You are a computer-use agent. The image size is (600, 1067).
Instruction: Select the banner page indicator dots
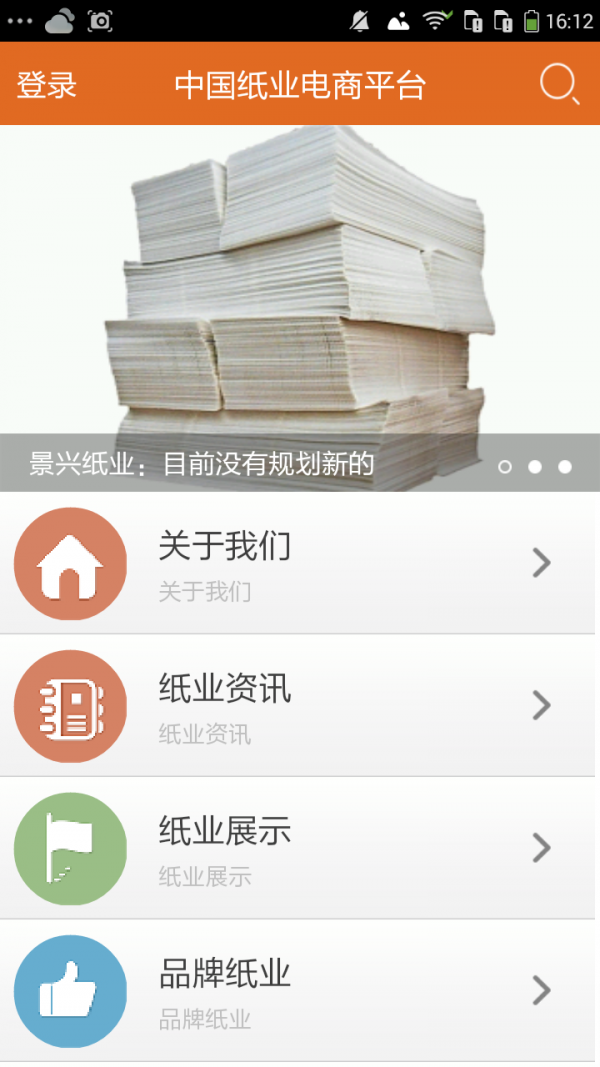click(535, 466)
